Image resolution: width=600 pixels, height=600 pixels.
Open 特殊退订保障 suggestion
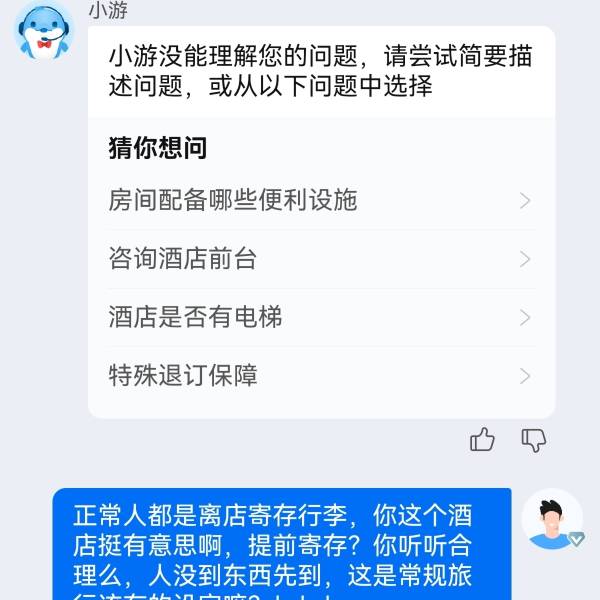(320, 376)
